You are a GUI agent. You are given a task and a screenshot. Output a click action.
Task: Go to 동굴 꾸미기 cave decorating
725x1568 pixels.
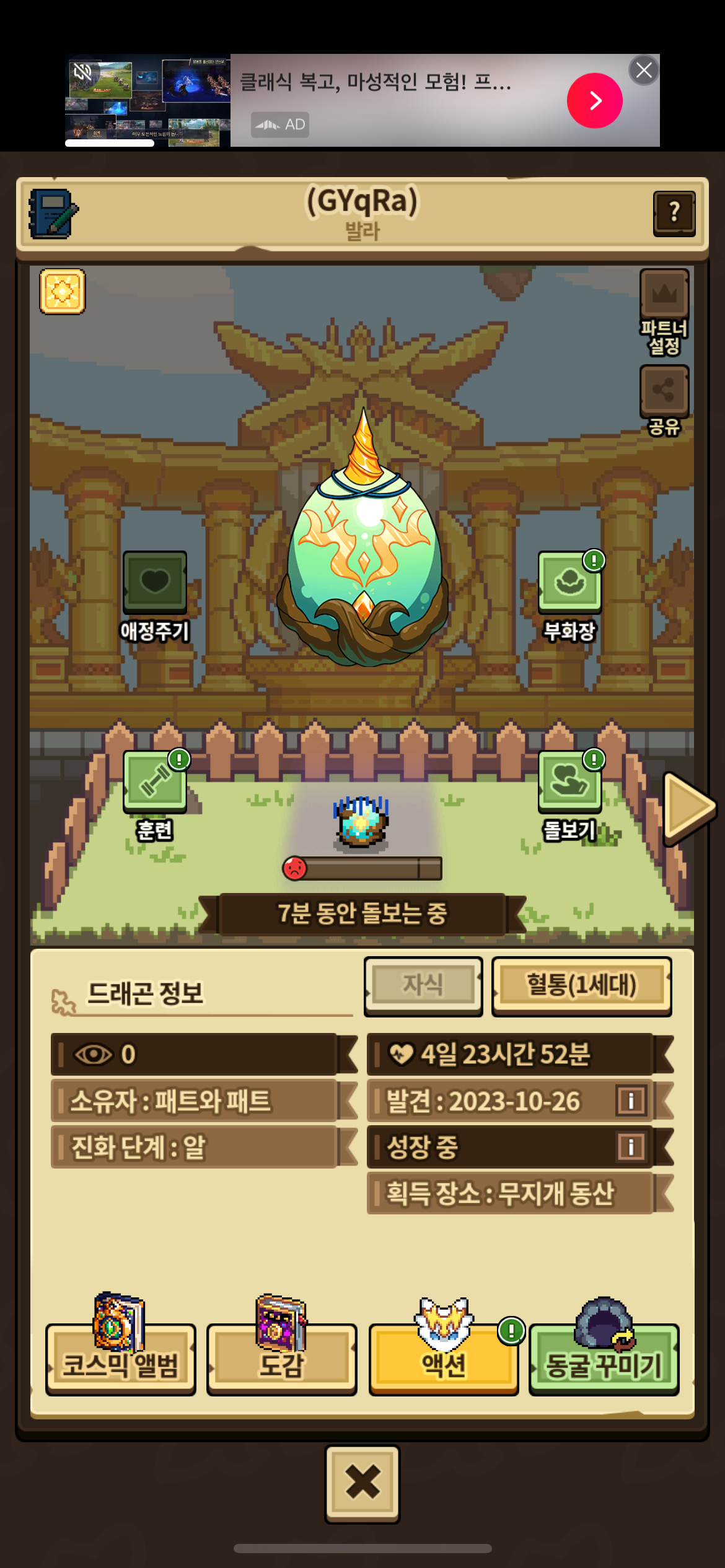click(604, 1361)
